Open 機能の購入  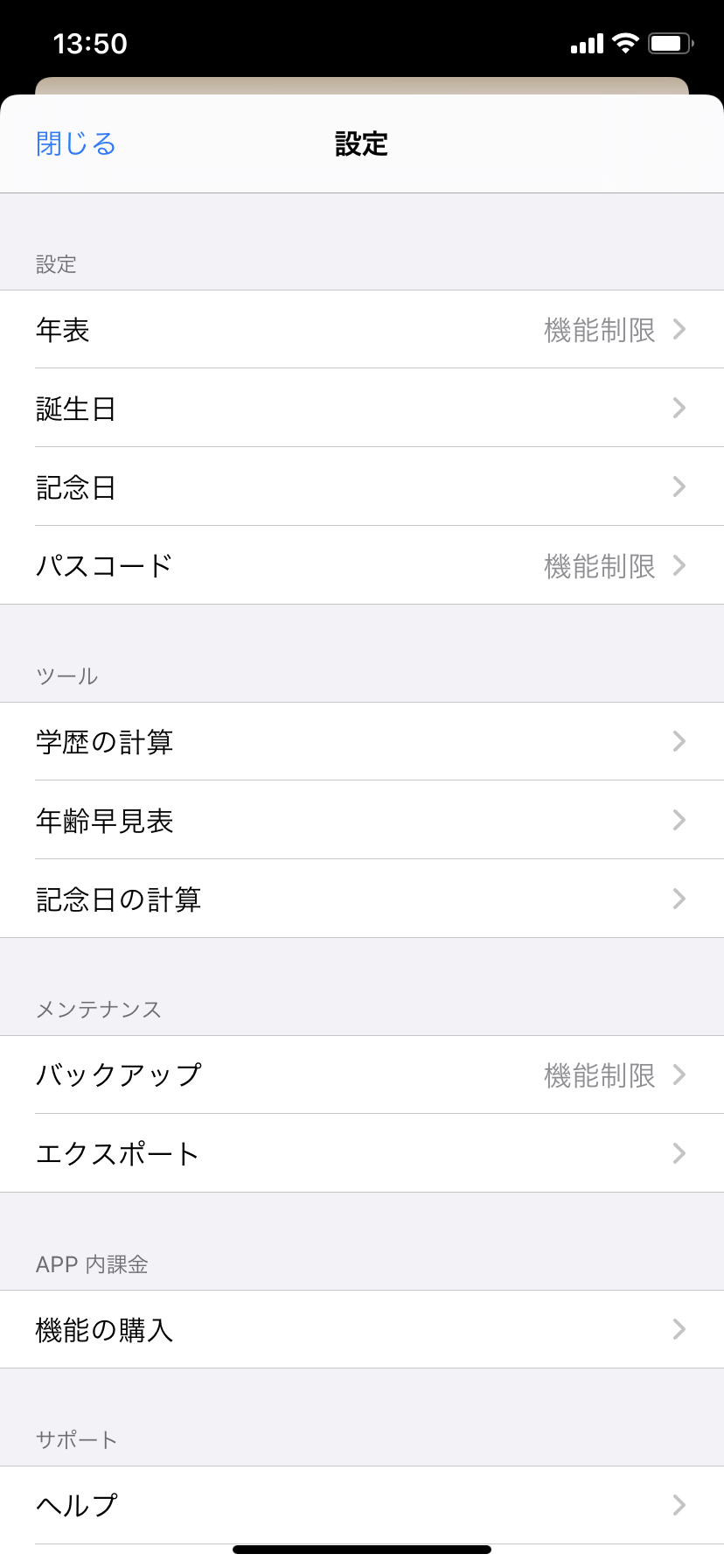coord(362,1329)
